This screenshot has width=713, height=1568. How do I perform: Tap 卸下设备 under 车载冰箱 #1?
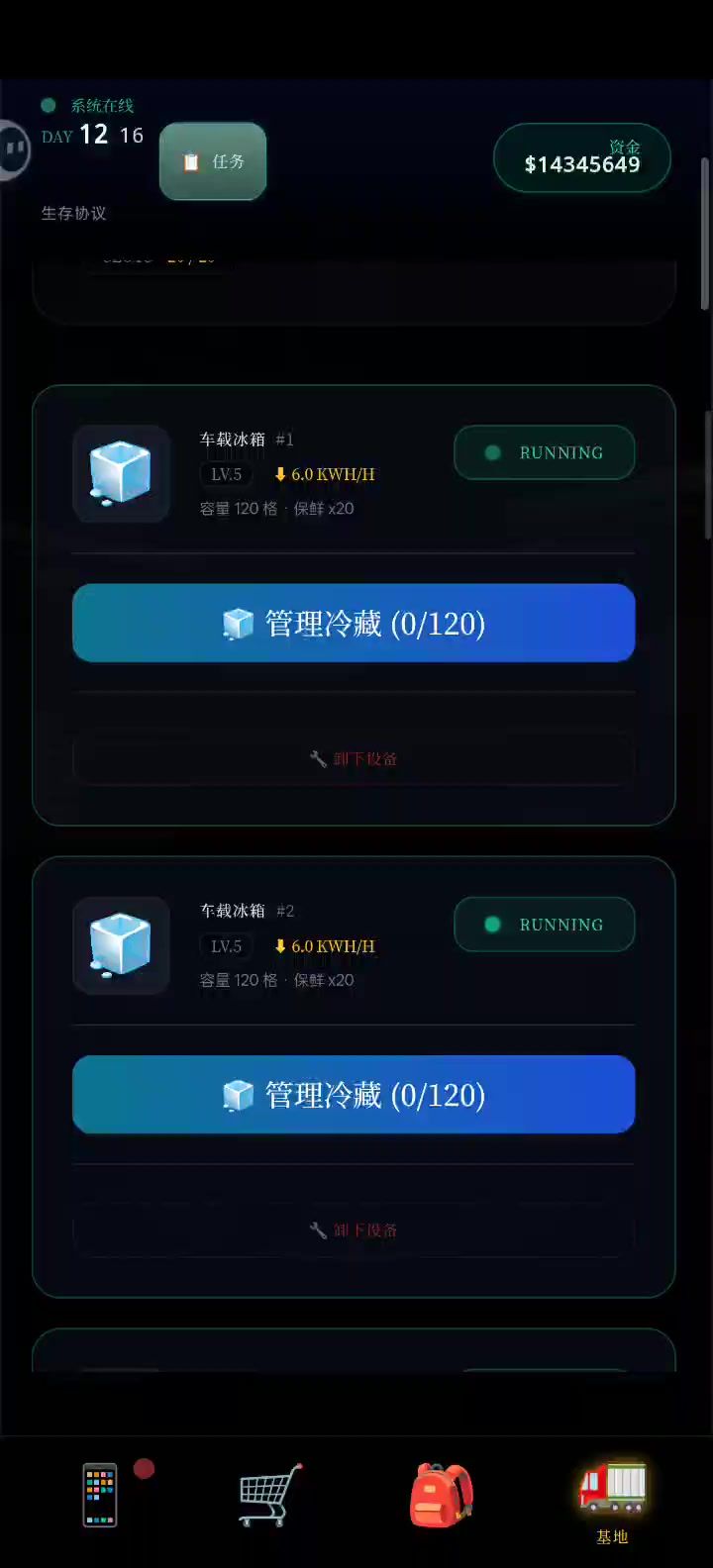coord(354,759)
